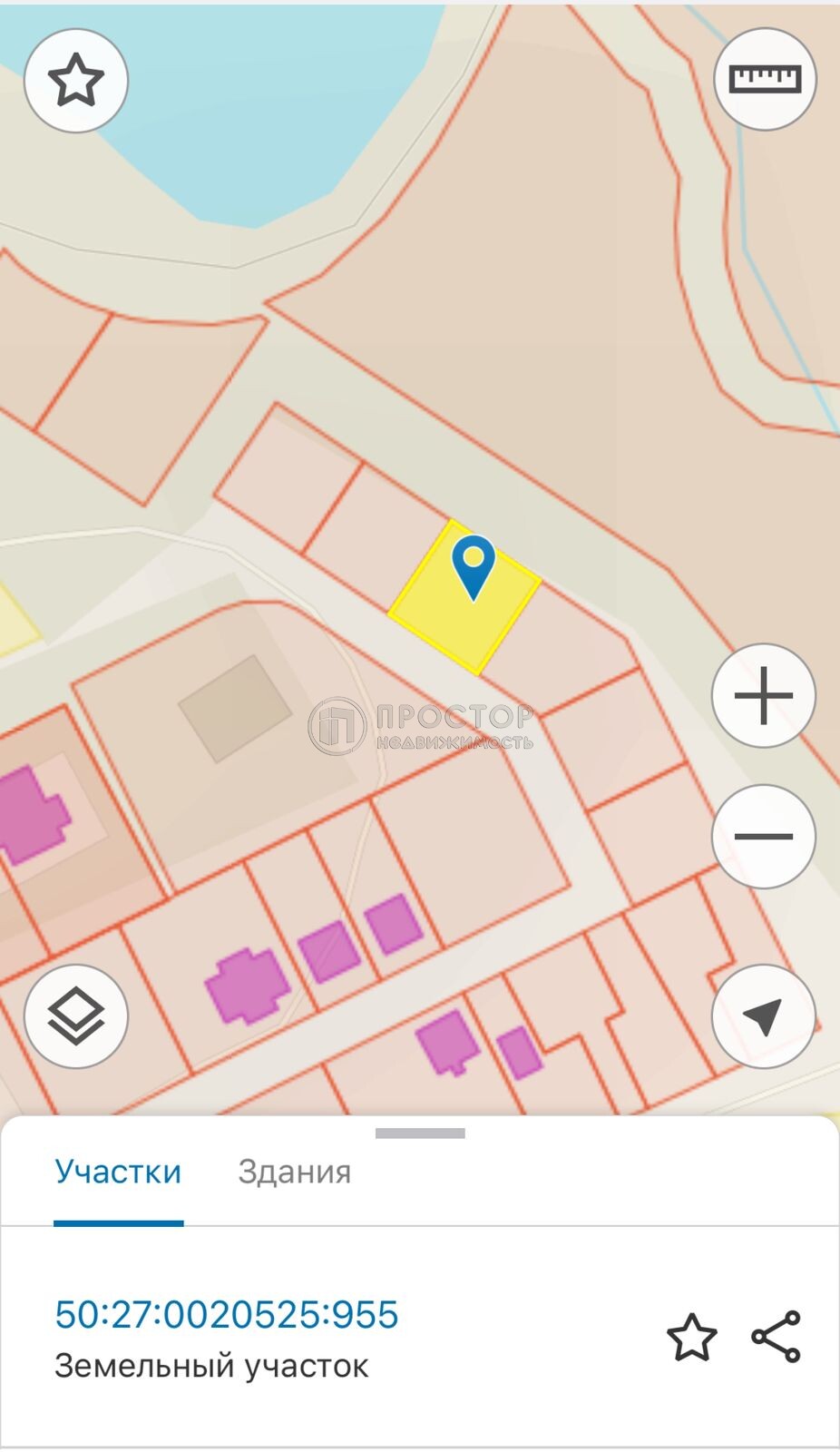Tap the blue pin on the yellow parcel
Image resolution: width=840 pixels, height=1452 pixels.
pos(474,564)
